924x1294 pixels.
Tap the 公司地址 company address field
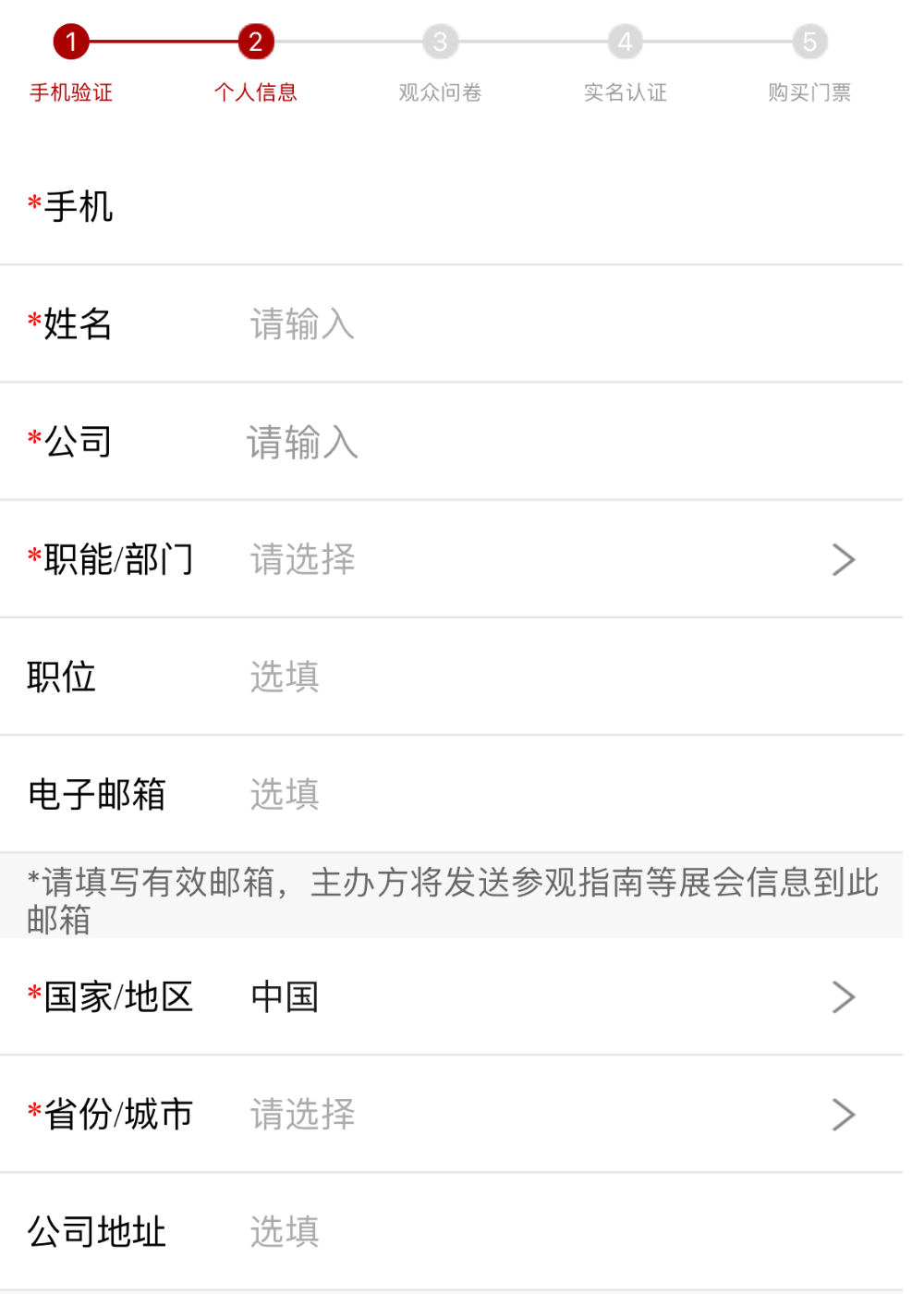(517, 1231)
